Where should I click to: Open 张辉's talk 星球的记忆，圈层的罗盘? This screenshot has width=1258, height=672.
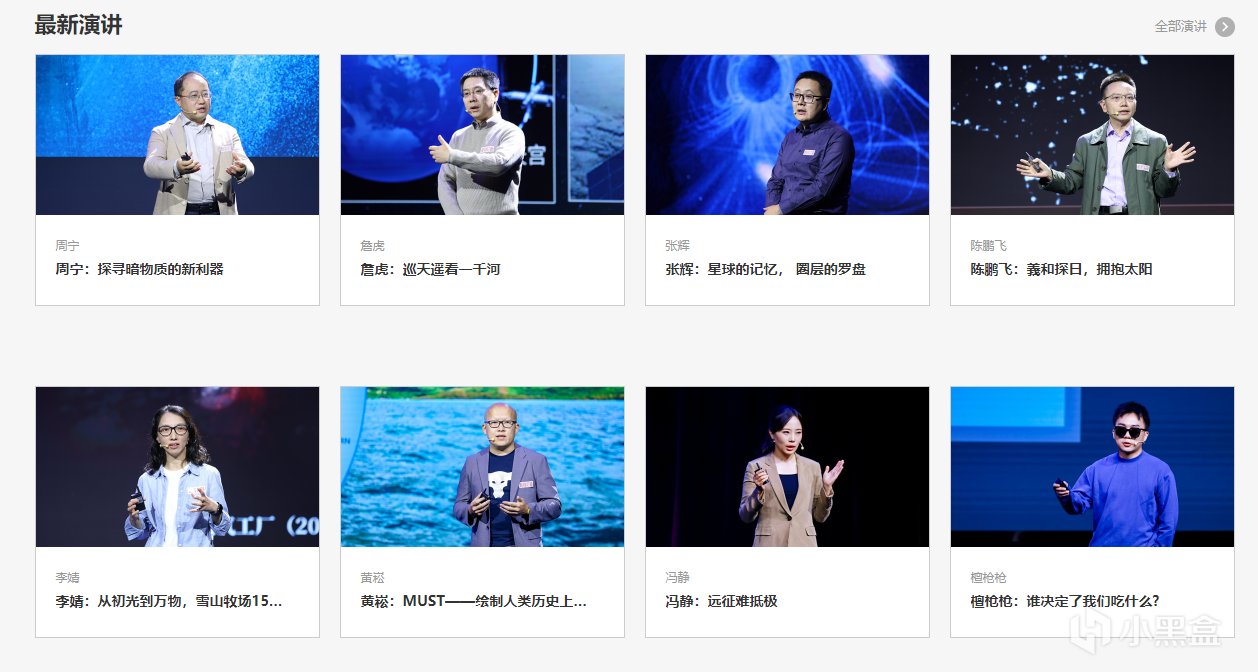point(765,269)
